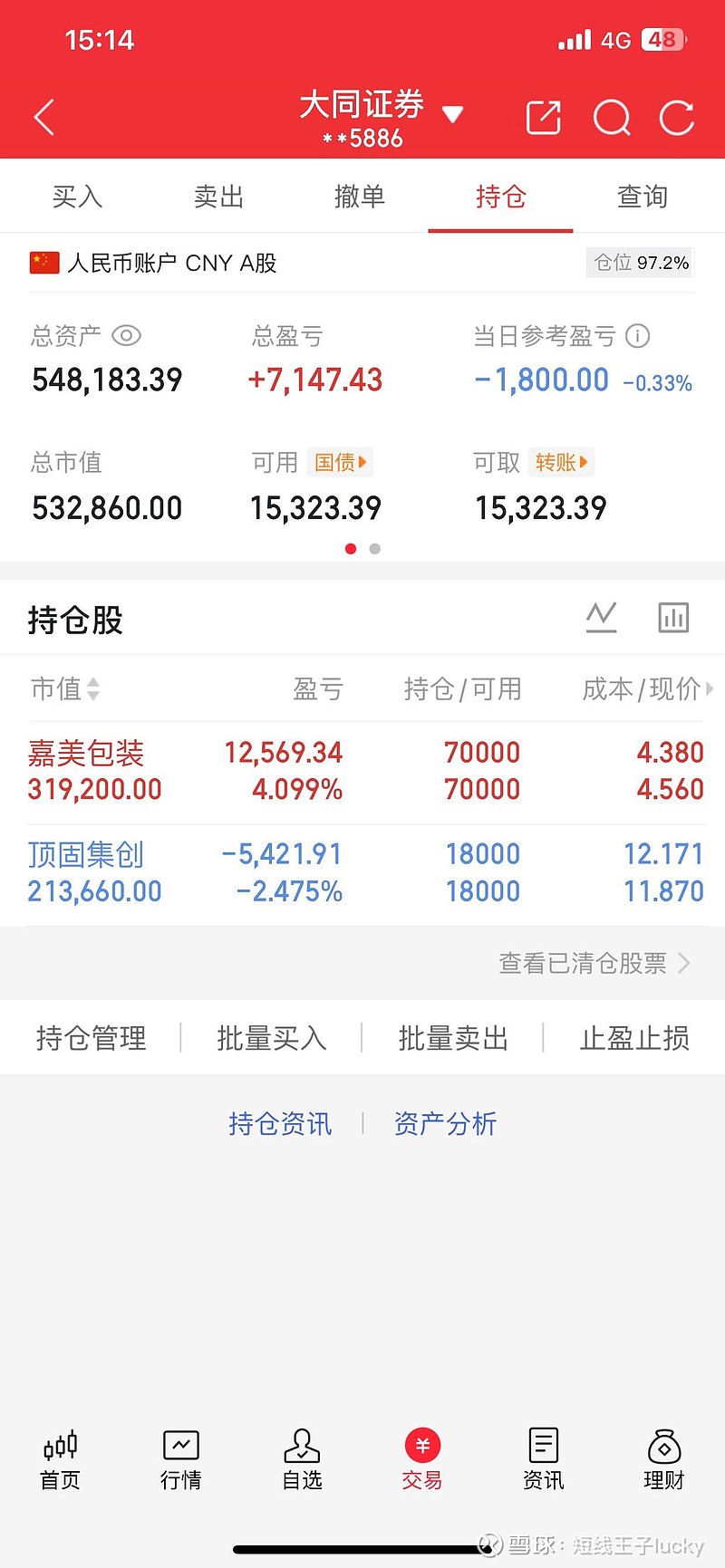Open 止盈止损 settings
Screen dimensions: 725x1568
click(x=634, y=1038)
